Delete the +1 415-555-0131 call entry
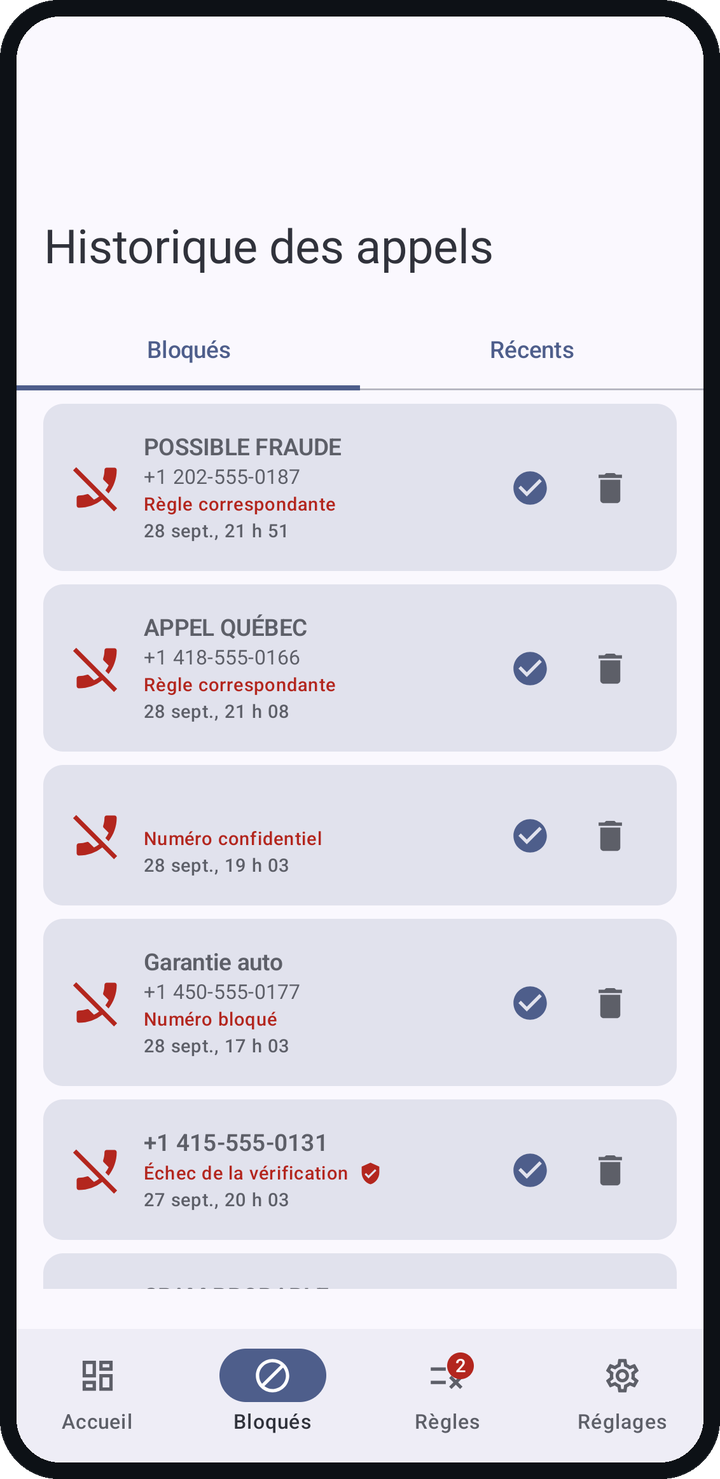Screen dimensions: 720x1479 point(610,1170)
